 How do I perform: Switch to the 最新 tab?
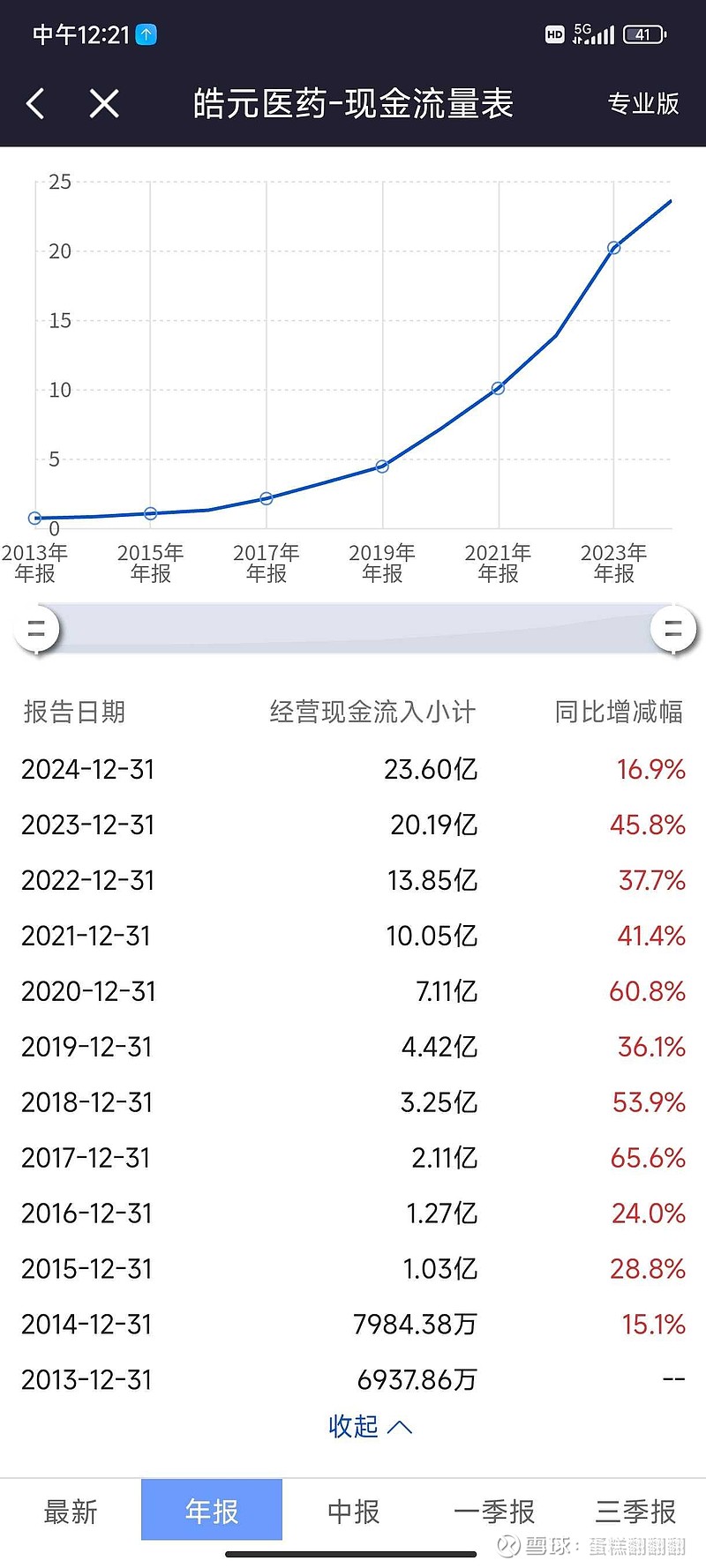point(71,1510)
